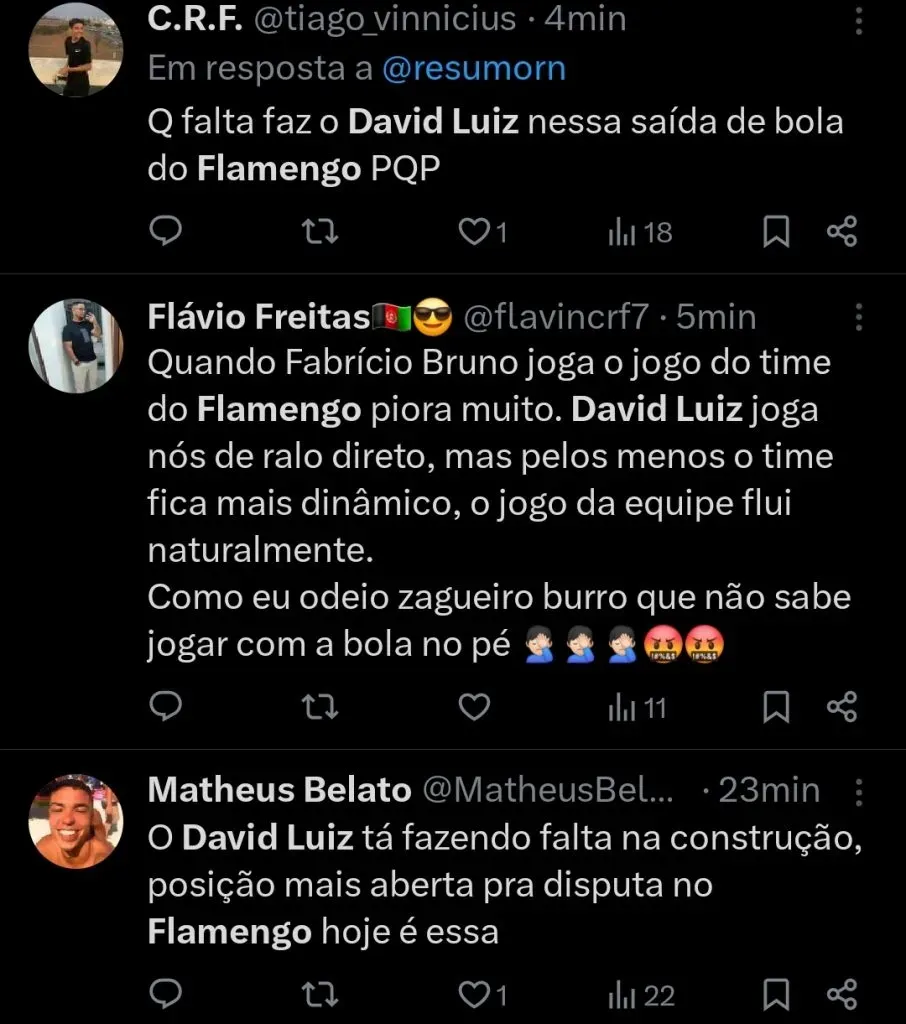Repost Flávio Freitas's tweet
The height and width of the screenshot is (1024, 906).
click(x=320, y=708)
